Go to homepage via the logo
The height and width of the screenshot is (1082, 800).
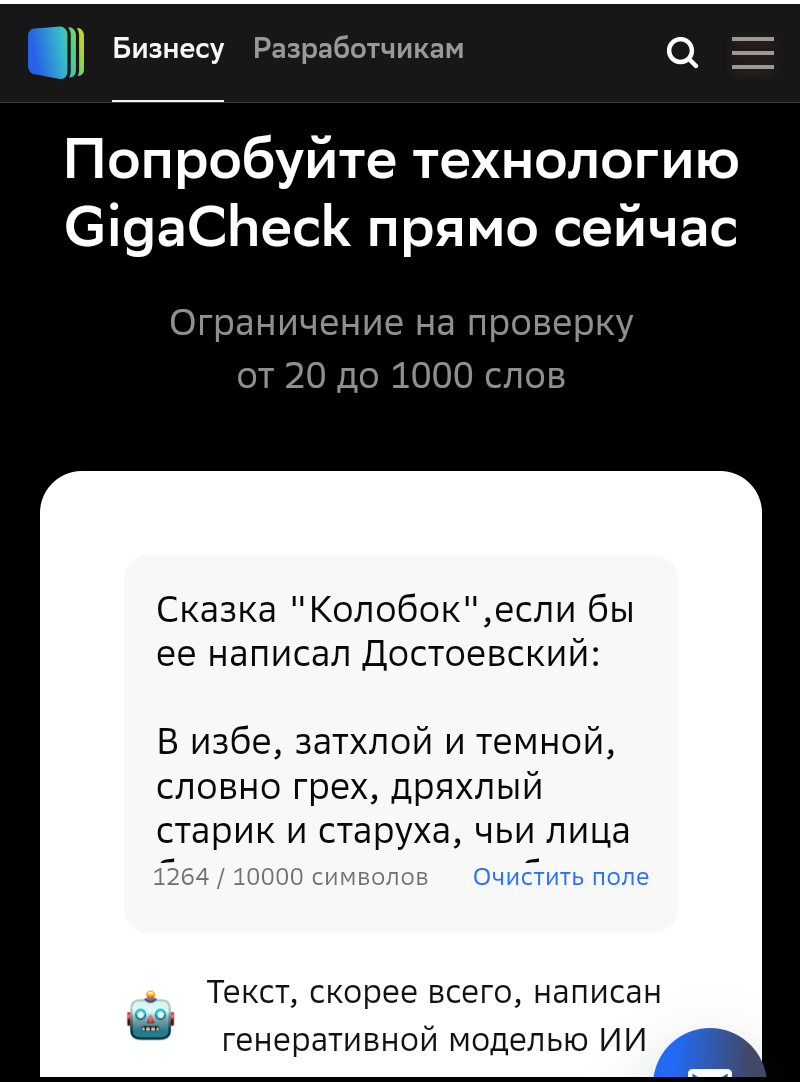pyautogui.click(x=55, y=52)
